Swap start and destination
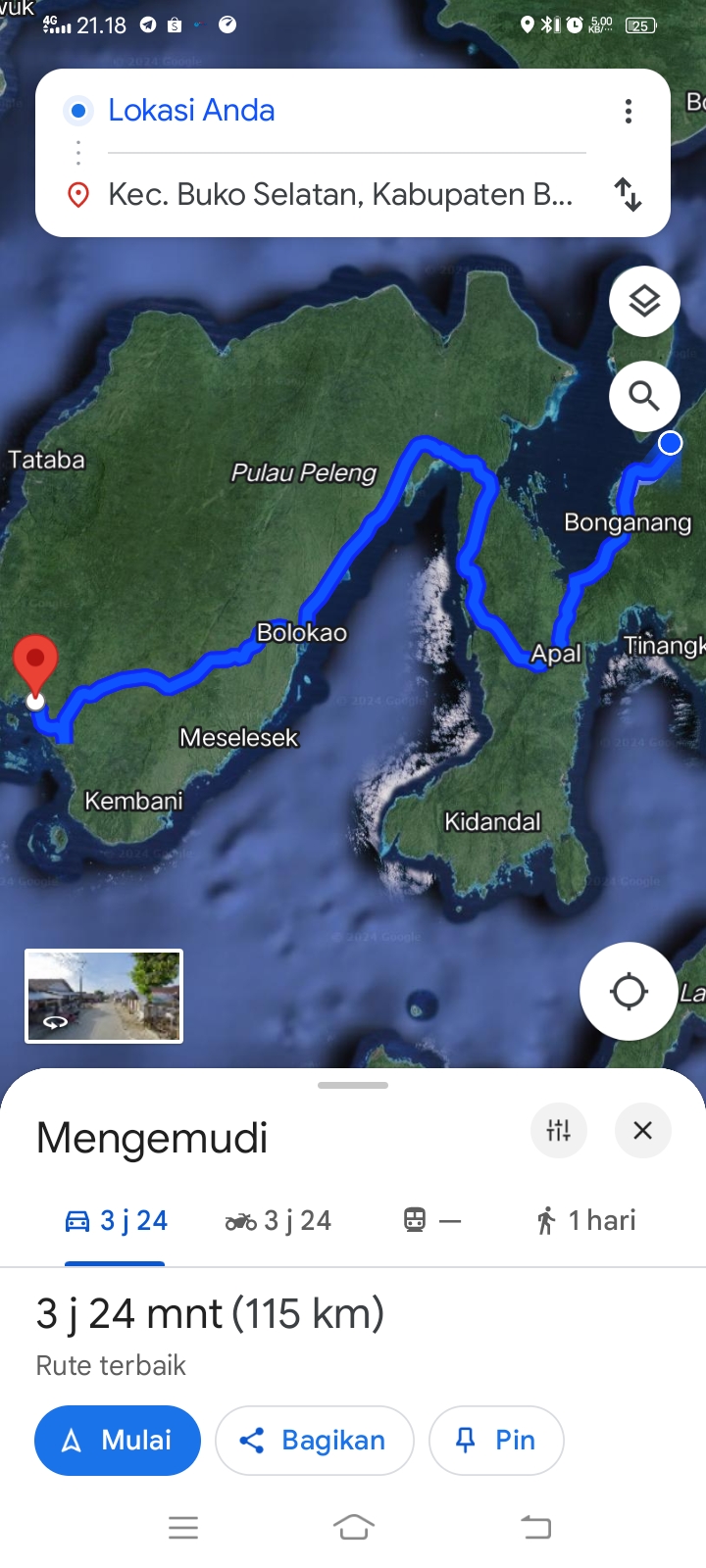706x1568 pixels. [x=629, y=194]
